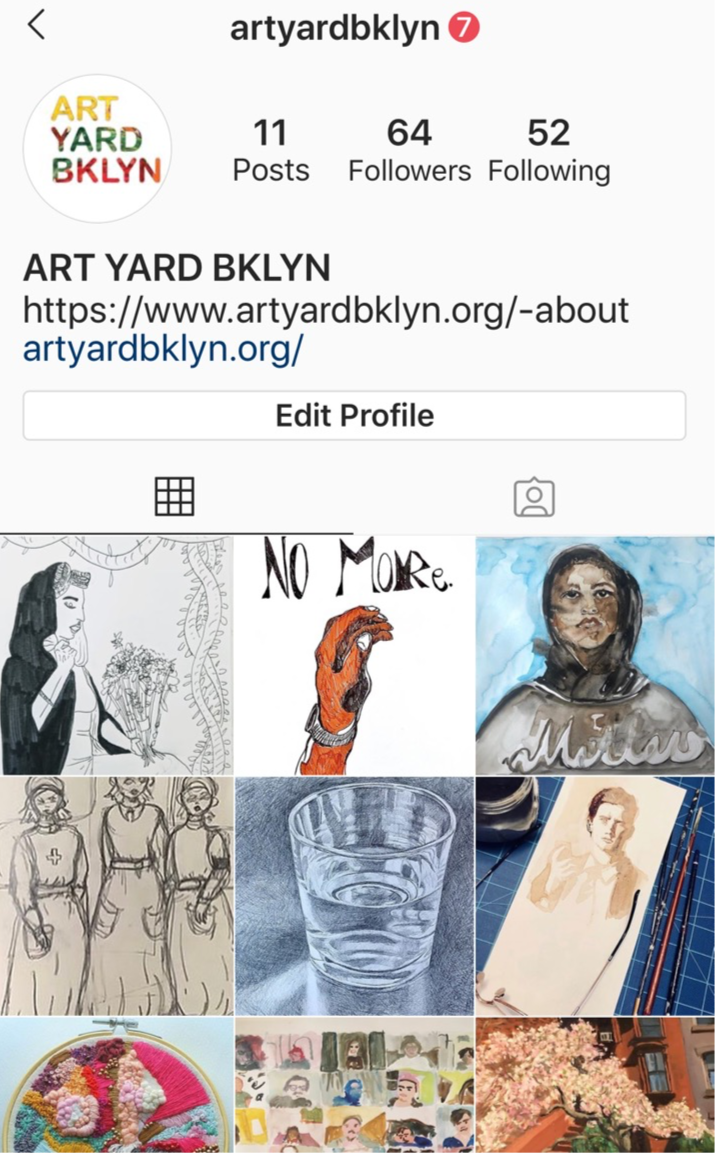The height and width of the screenshot is (1153, 715).
Task: View the 64 Followers list
Action: pos(409,150)
